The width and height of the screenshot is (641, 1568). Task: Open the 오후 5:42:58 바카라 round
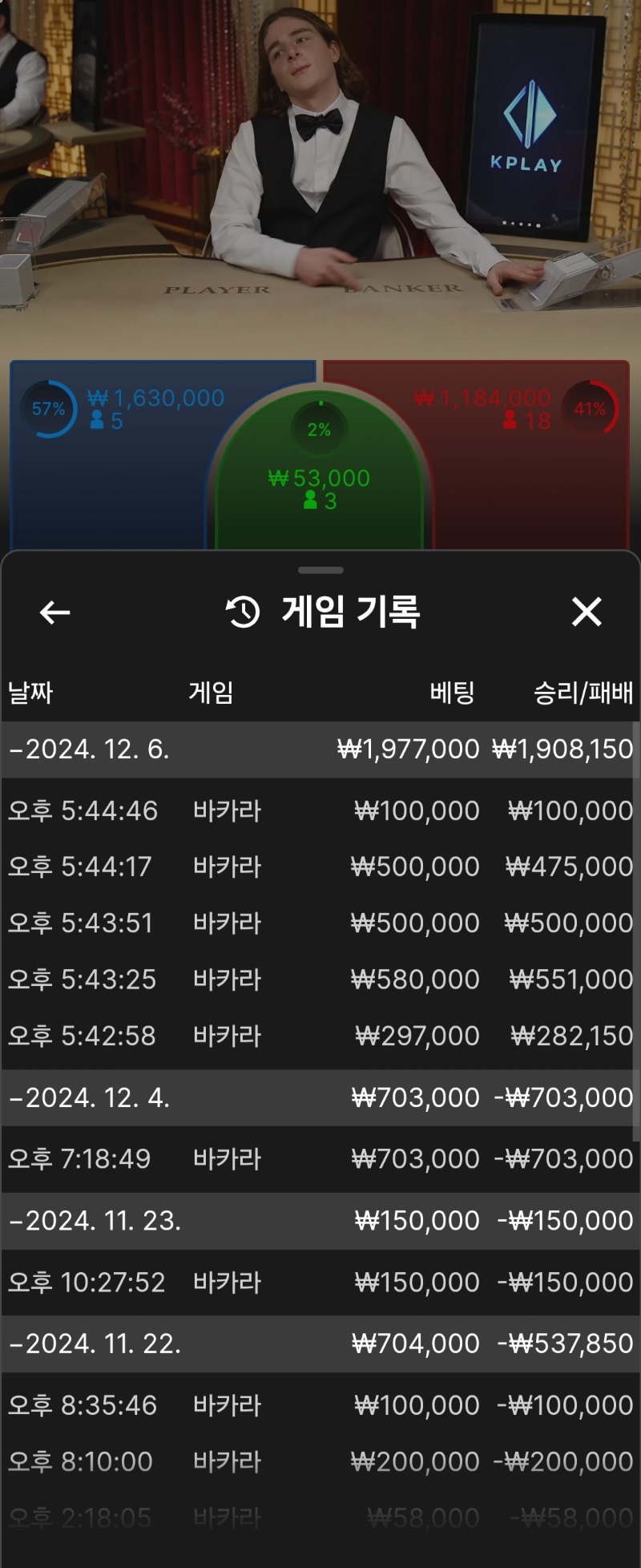tap(320, 1036)
